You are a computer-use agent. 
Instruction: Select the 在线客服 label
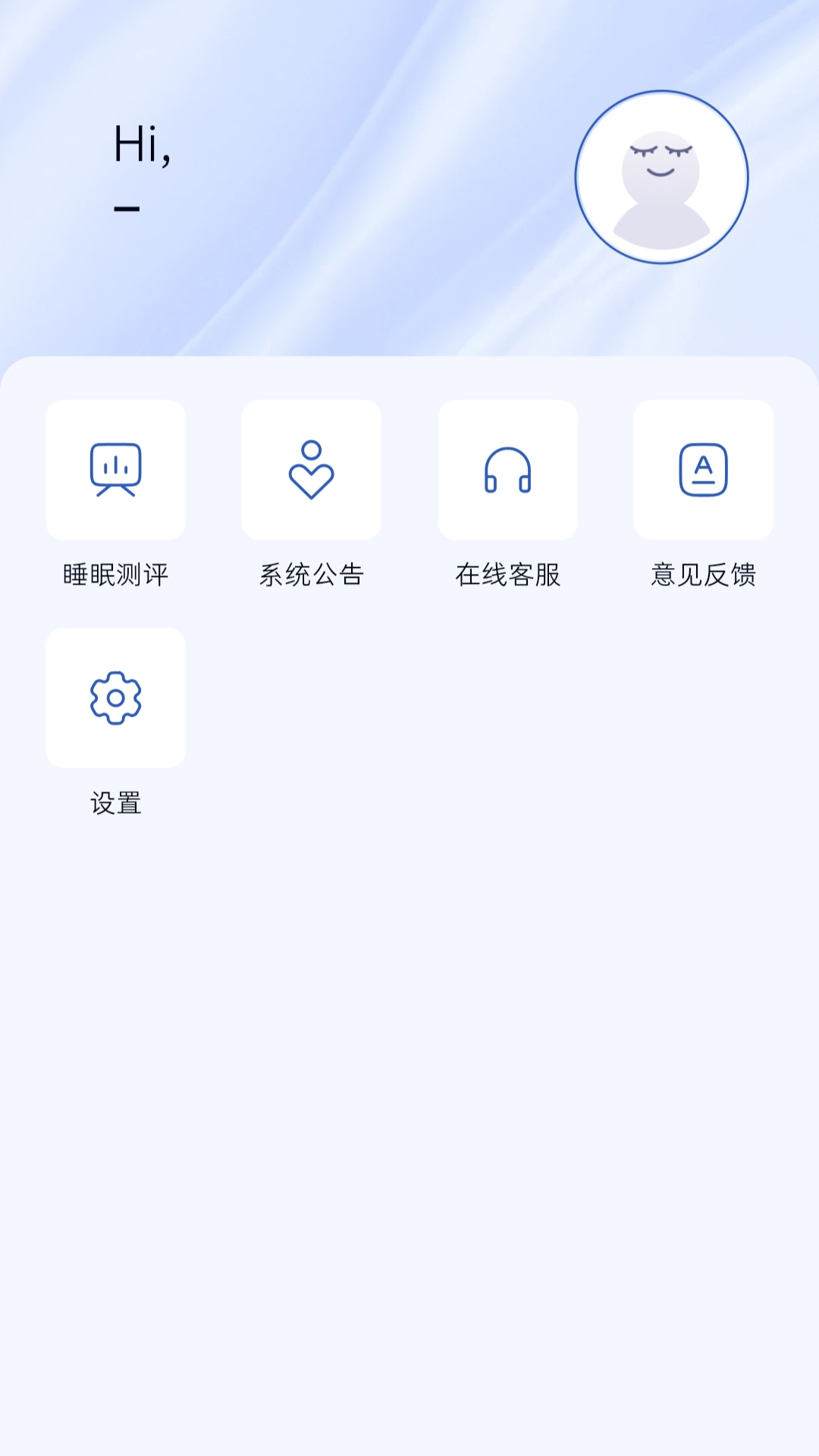tap(507, 575)
